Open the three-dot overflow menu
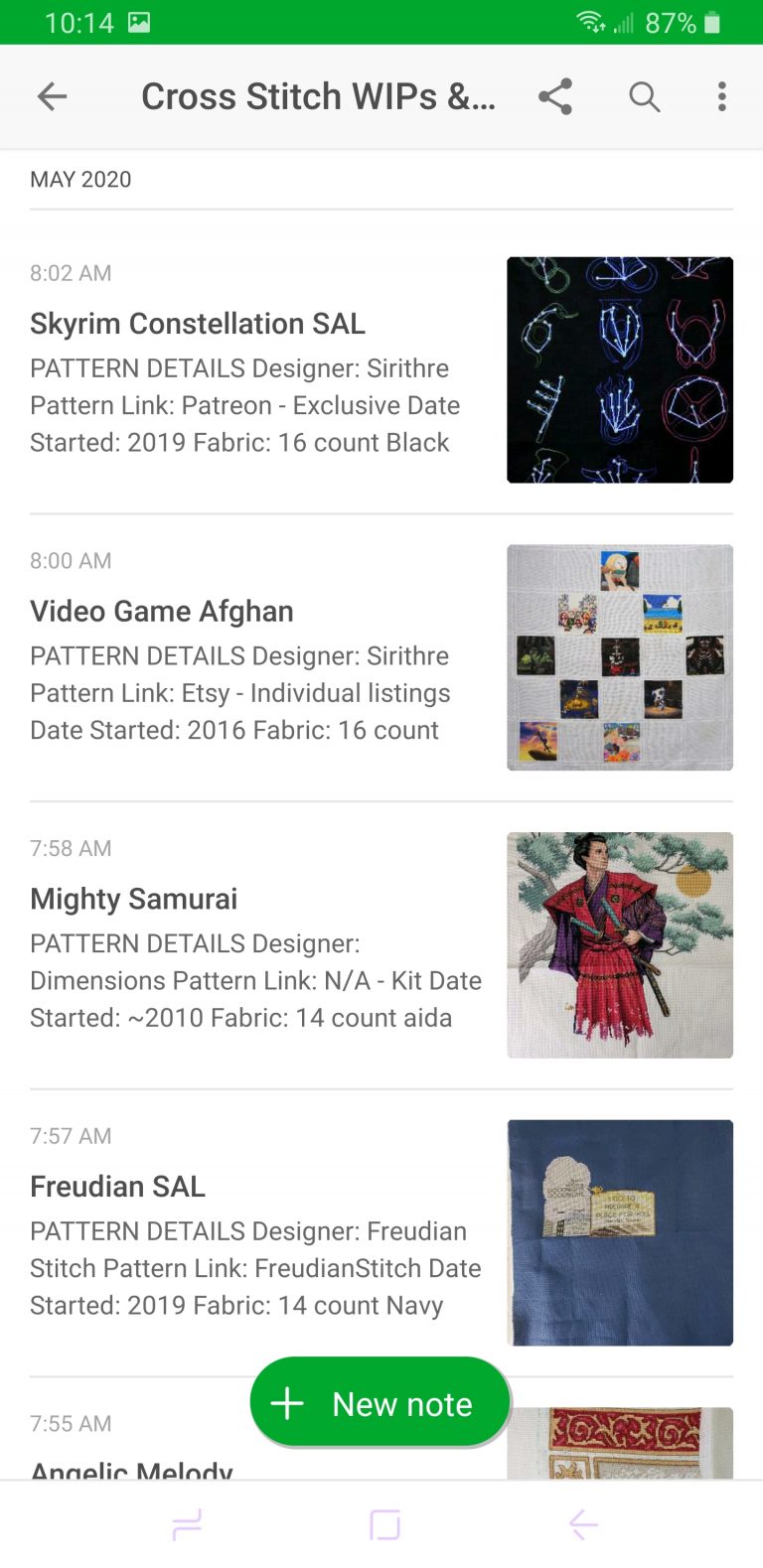 tap(721, 96)
